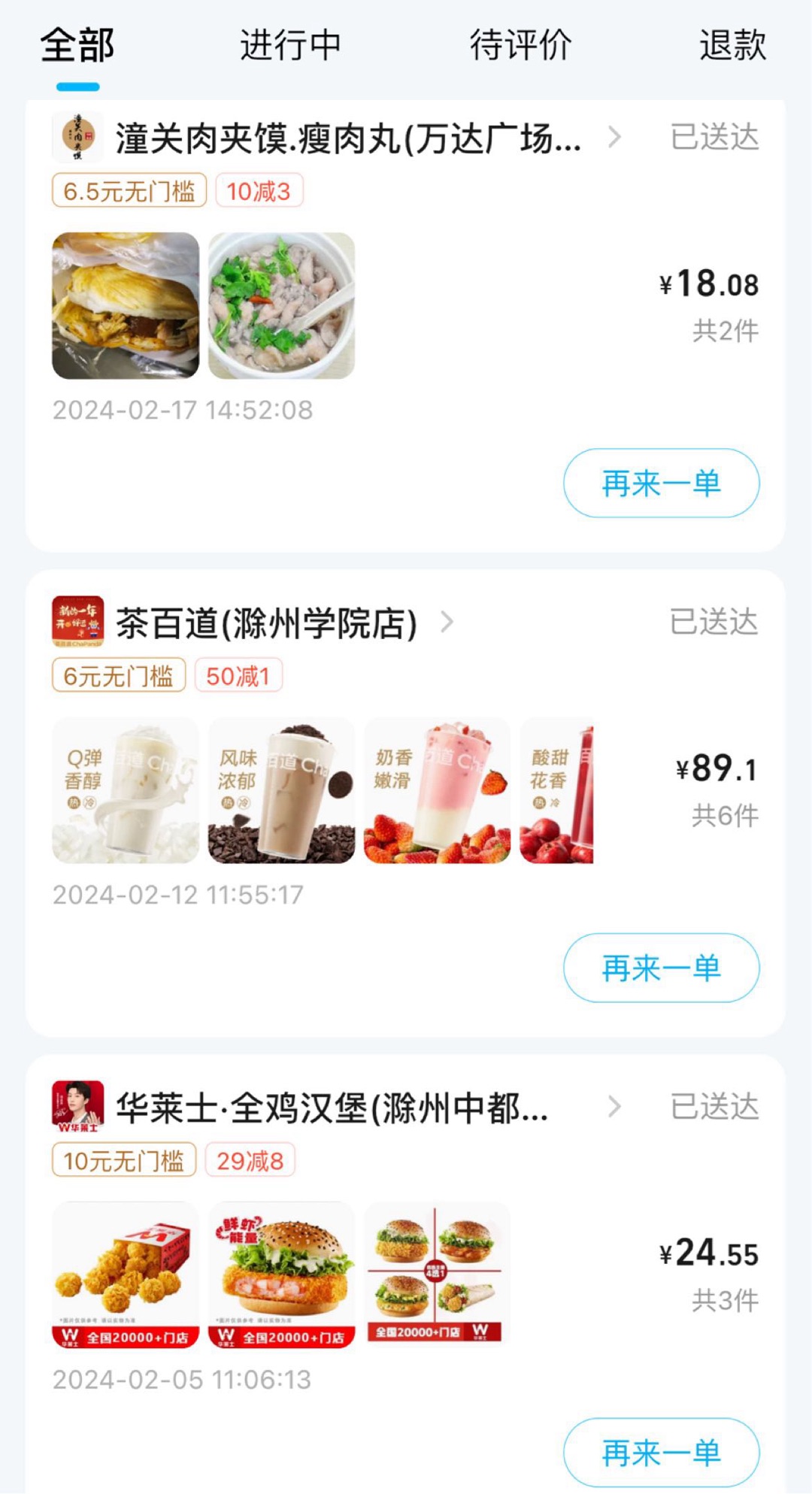Viewport: 812px width, 1494px height.
Task: Order again from 华莱士 with 再来一单
Action: [661, 1452]
